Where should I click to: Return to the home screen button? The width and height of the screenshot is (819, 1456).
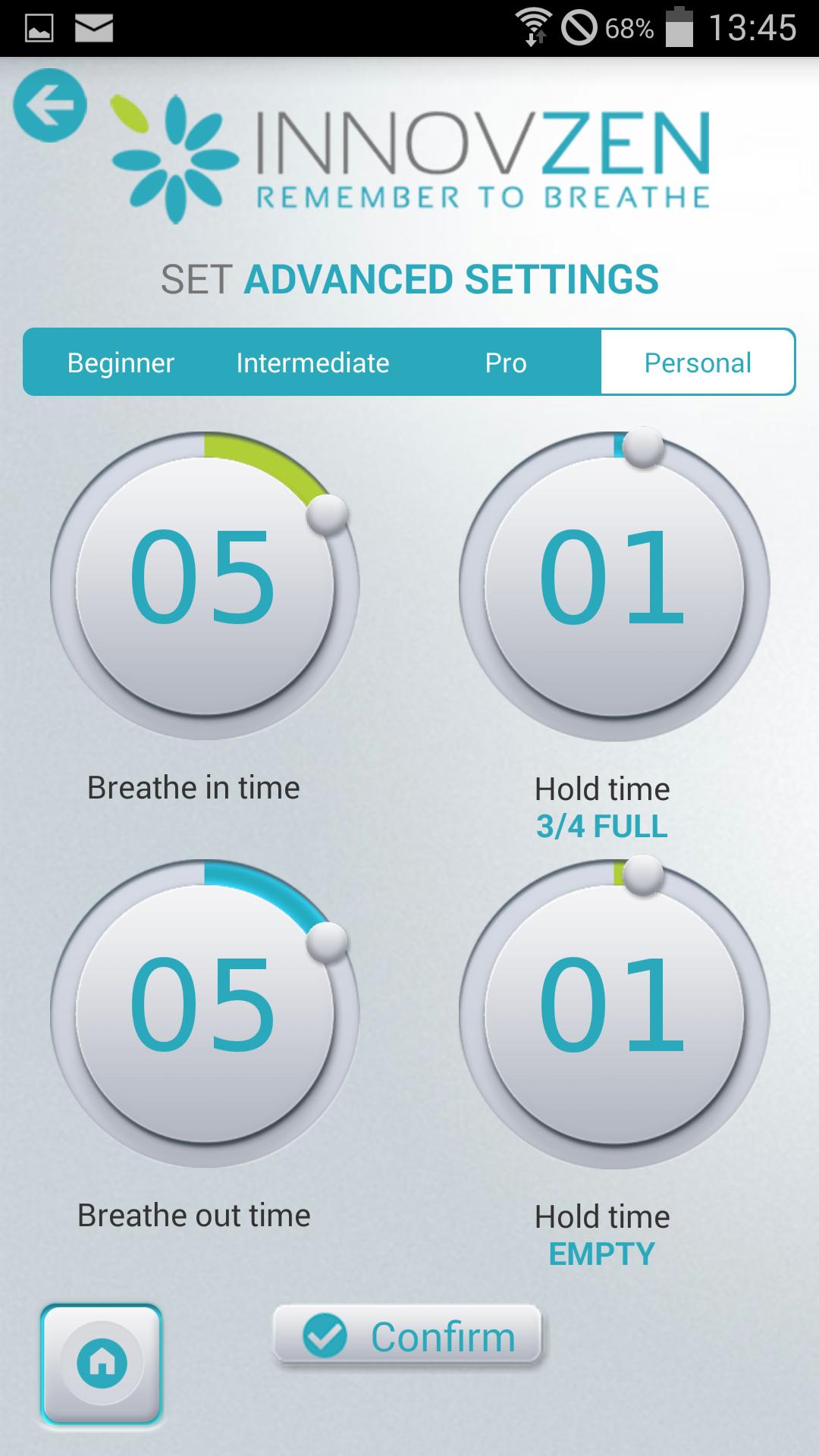(x=102, y=1363)
